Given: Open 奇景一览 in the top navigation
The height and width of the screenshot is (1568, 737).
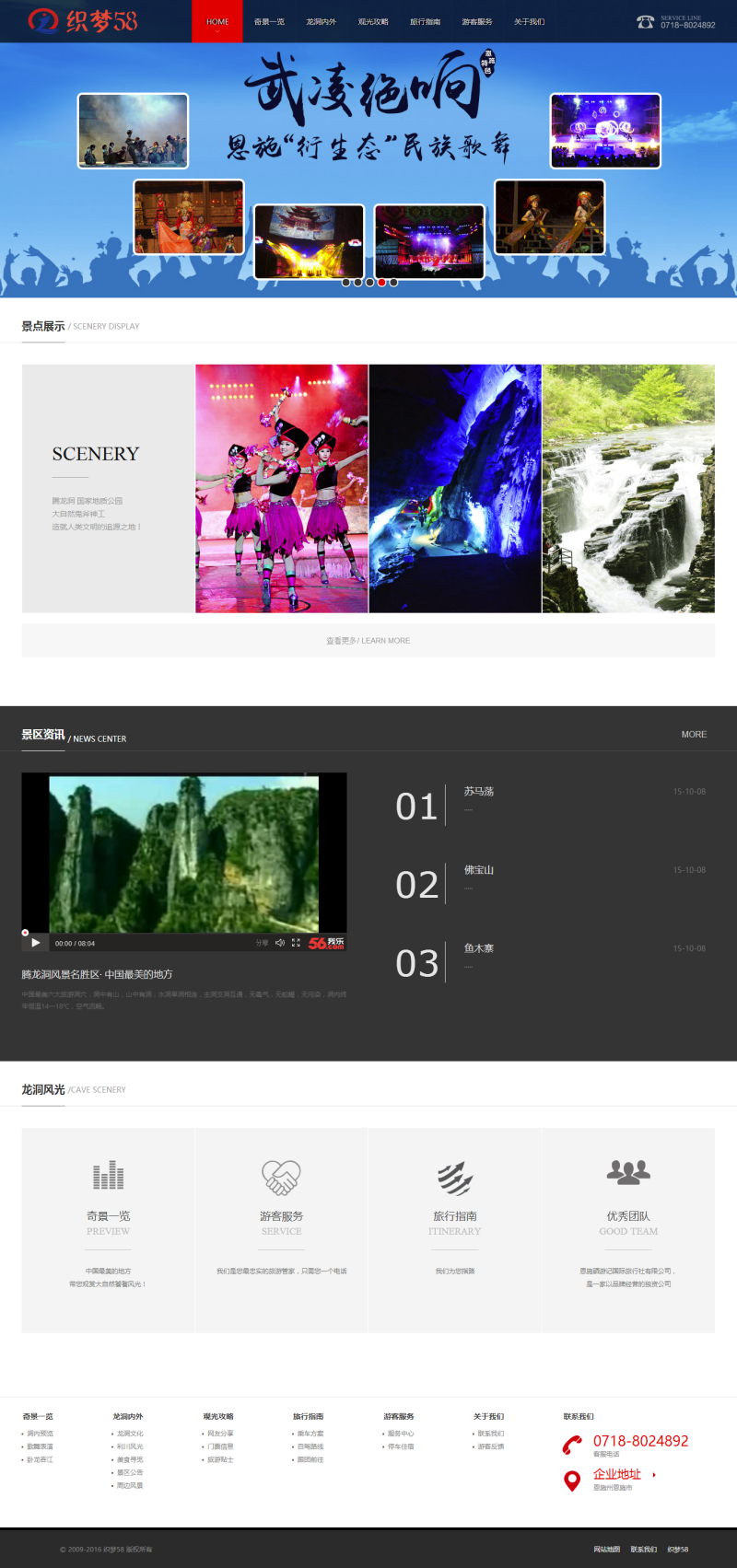Looking at the screenshot, I should pyautogui.click(x=269, y=21).
